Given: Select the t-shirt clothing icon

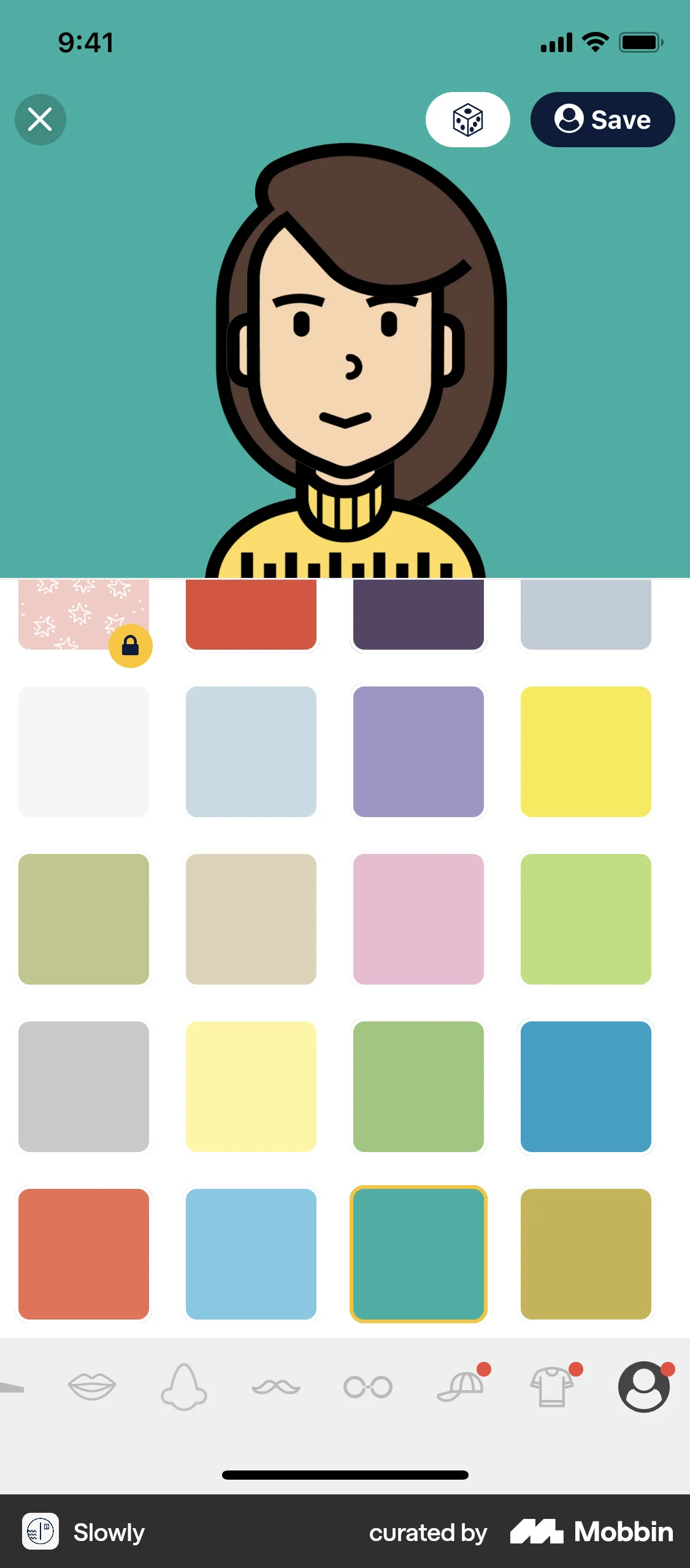Looking at the screenshot, I should tap(553, 1388).
